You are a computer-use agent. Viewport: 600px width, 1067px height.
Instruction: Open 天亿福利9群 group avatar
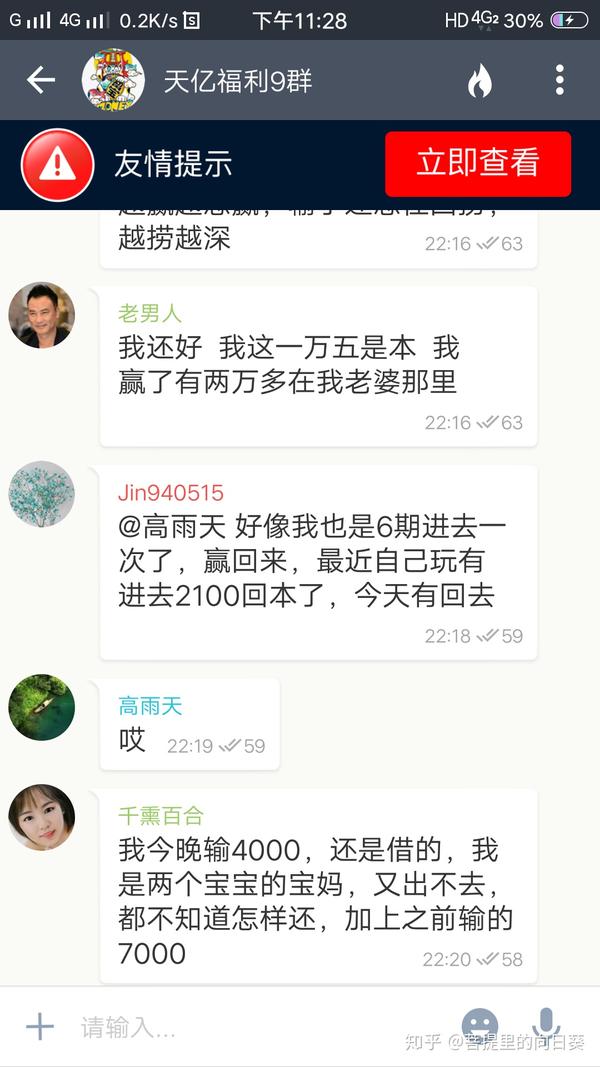pos(113,81)
